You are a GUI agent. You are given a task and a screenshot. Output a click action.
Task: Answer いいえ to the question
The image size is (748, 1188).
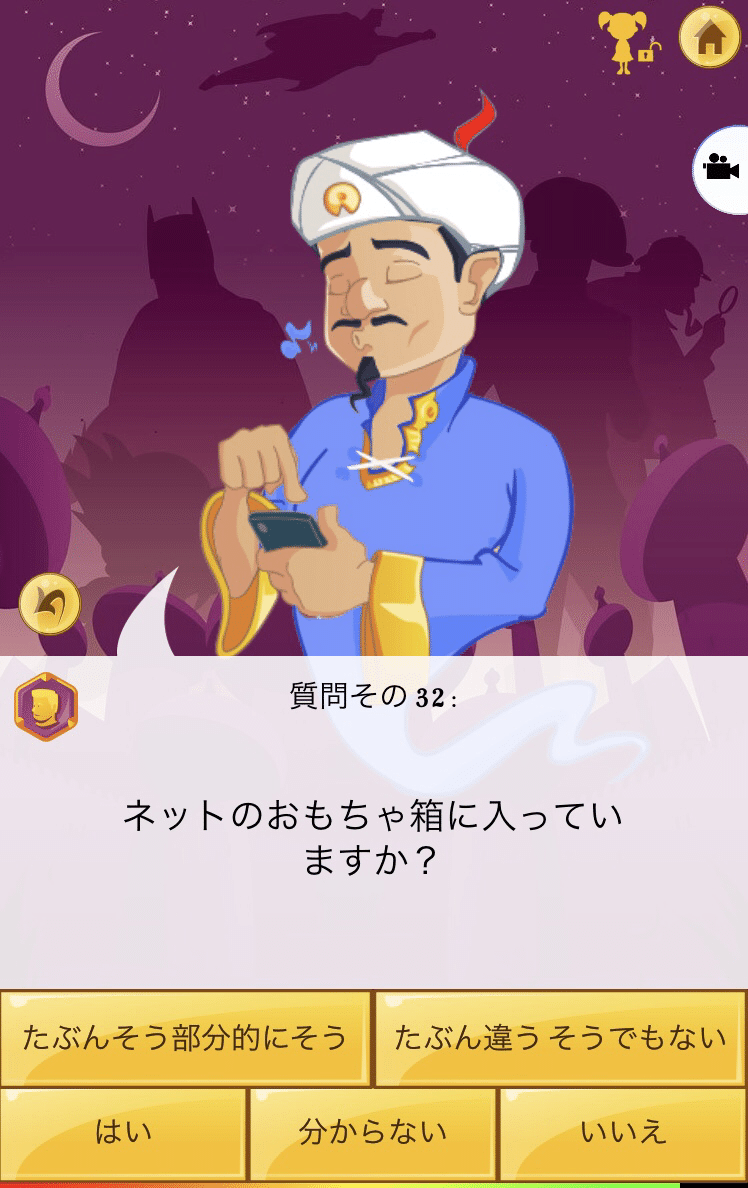click(623, 1133)
